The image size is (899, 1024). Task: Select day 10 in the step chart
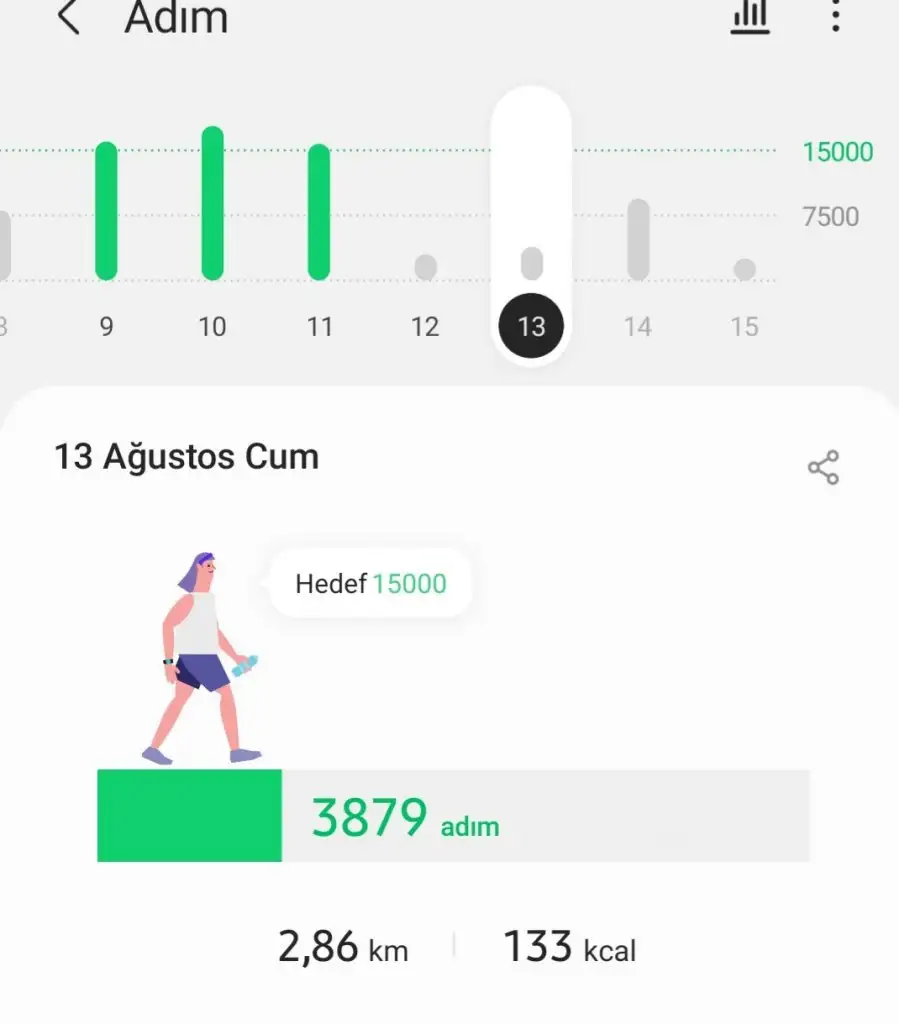pos(212,326)
